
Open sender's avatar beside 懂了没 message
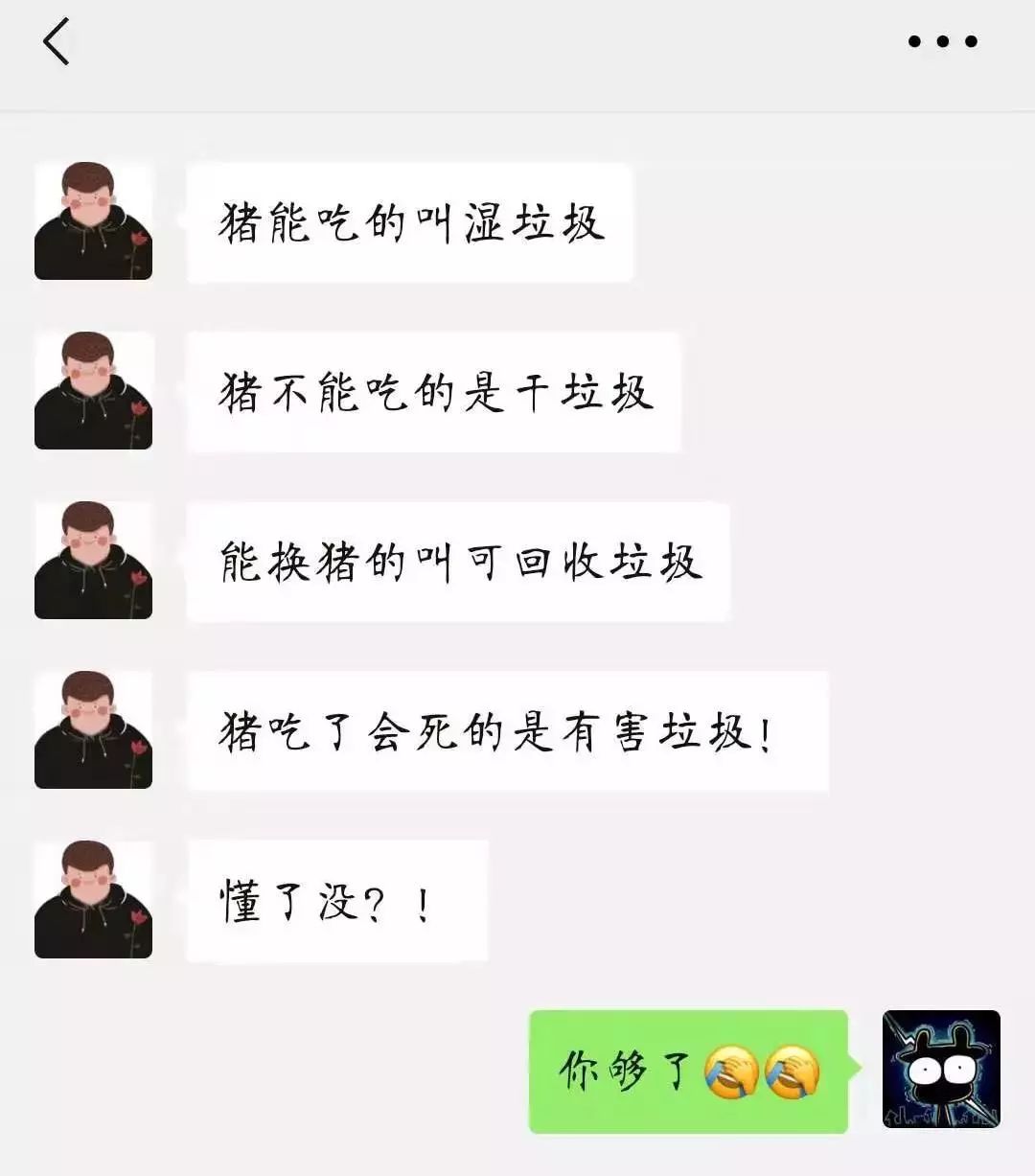click(x=93, y=899)
